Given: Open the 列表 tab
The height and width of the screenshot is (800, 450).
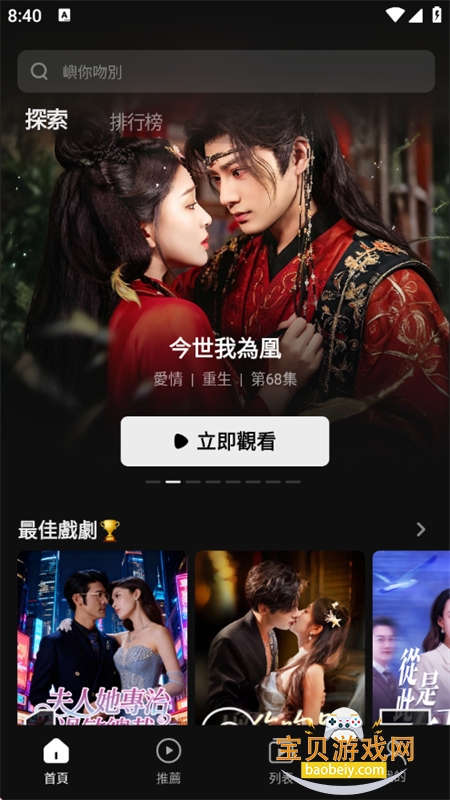Looking at the screenshot, I should [x=281, y=762].
